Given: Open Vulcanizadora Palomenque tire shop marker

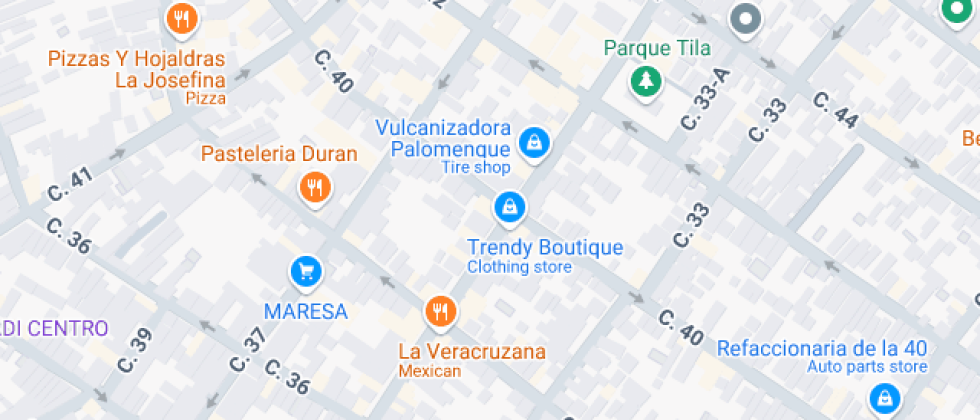Looking at the screenshot, I should [535, 142].
